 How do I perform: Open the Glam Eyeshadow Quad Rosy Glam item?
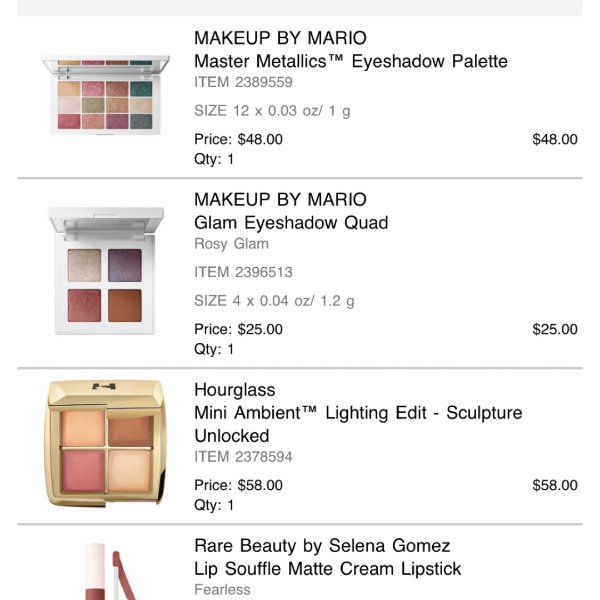(x=291, y=222)
